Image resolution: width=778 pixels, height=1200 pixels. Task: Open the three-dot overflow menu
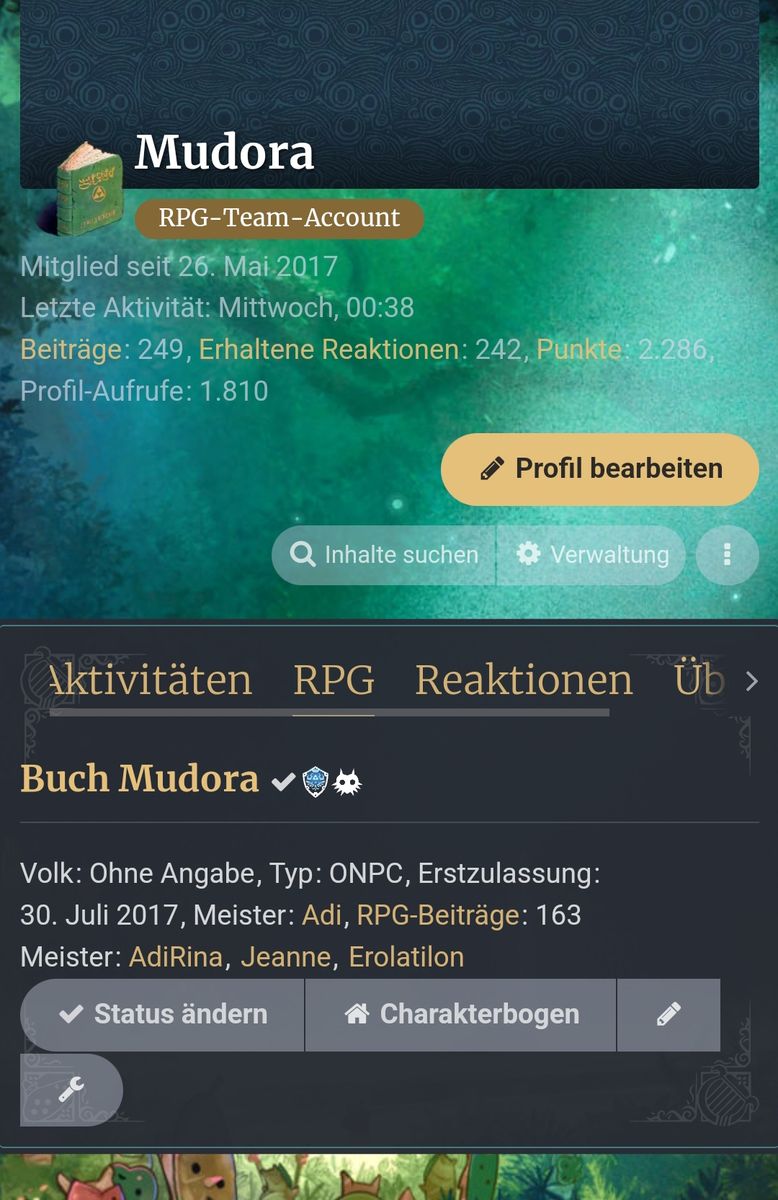tap(727, 555)
